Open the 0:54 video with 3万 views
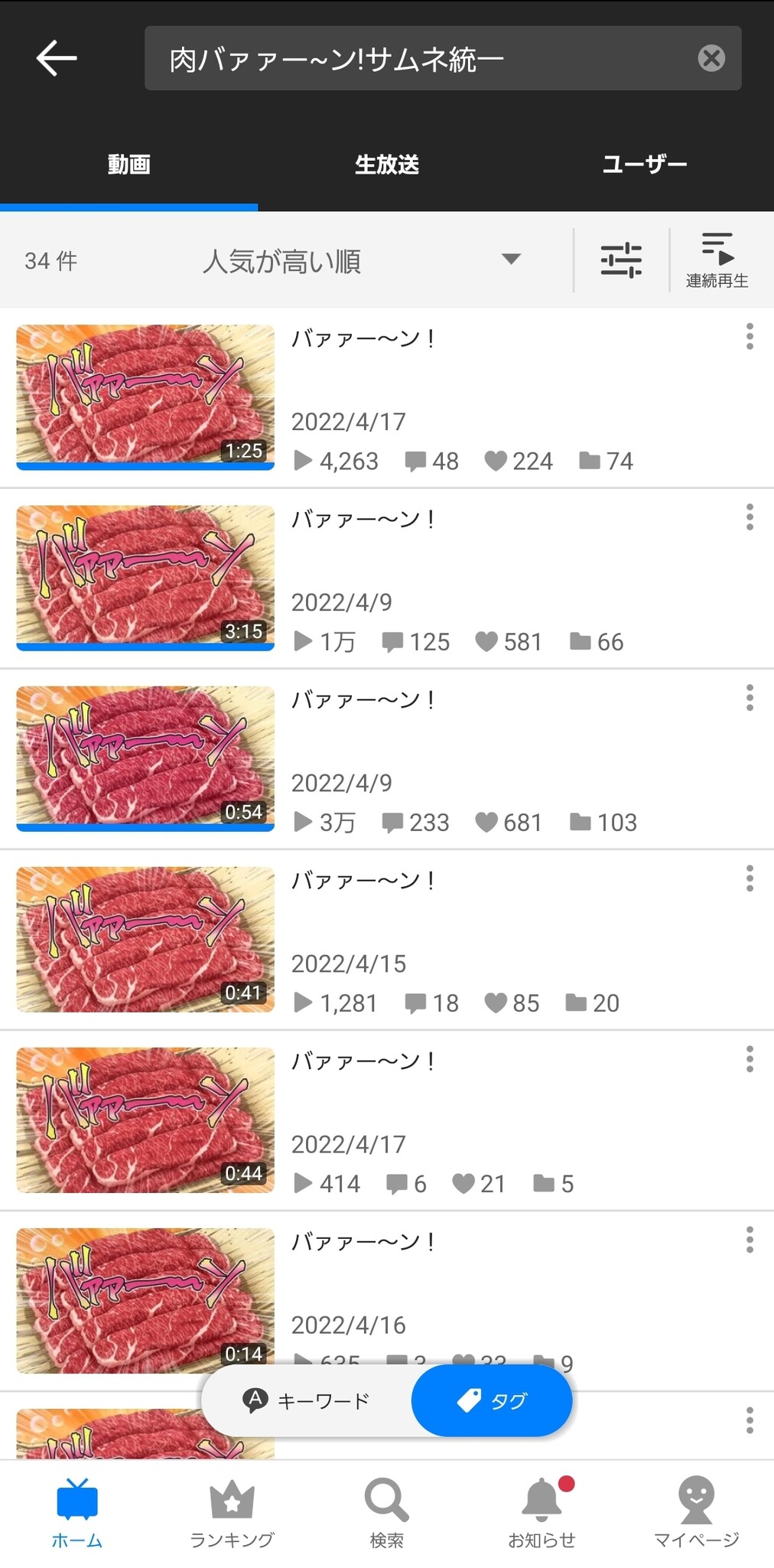Viewport: 774px width, 1568px height. 145,758
